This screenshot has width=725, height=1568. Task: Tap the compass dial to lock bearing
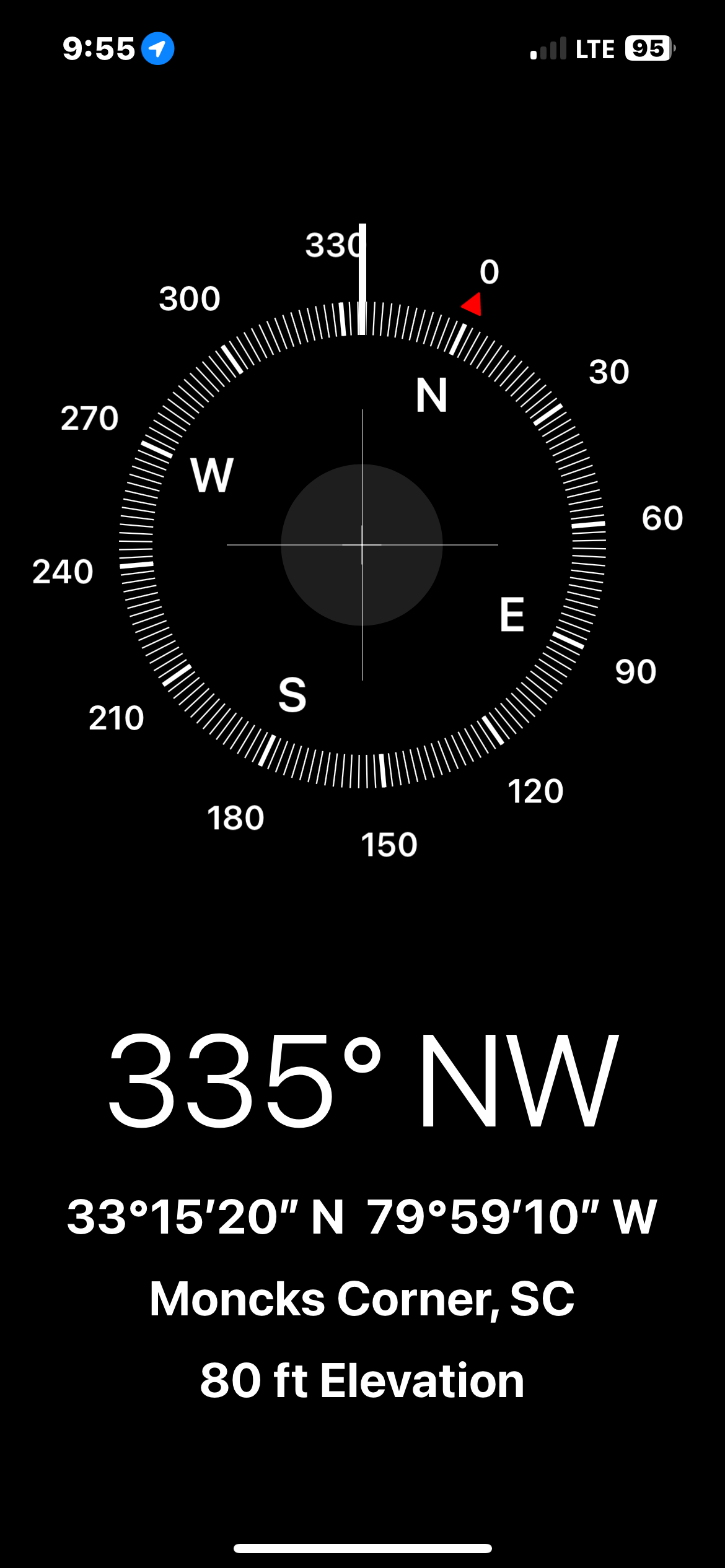[362, 545]
